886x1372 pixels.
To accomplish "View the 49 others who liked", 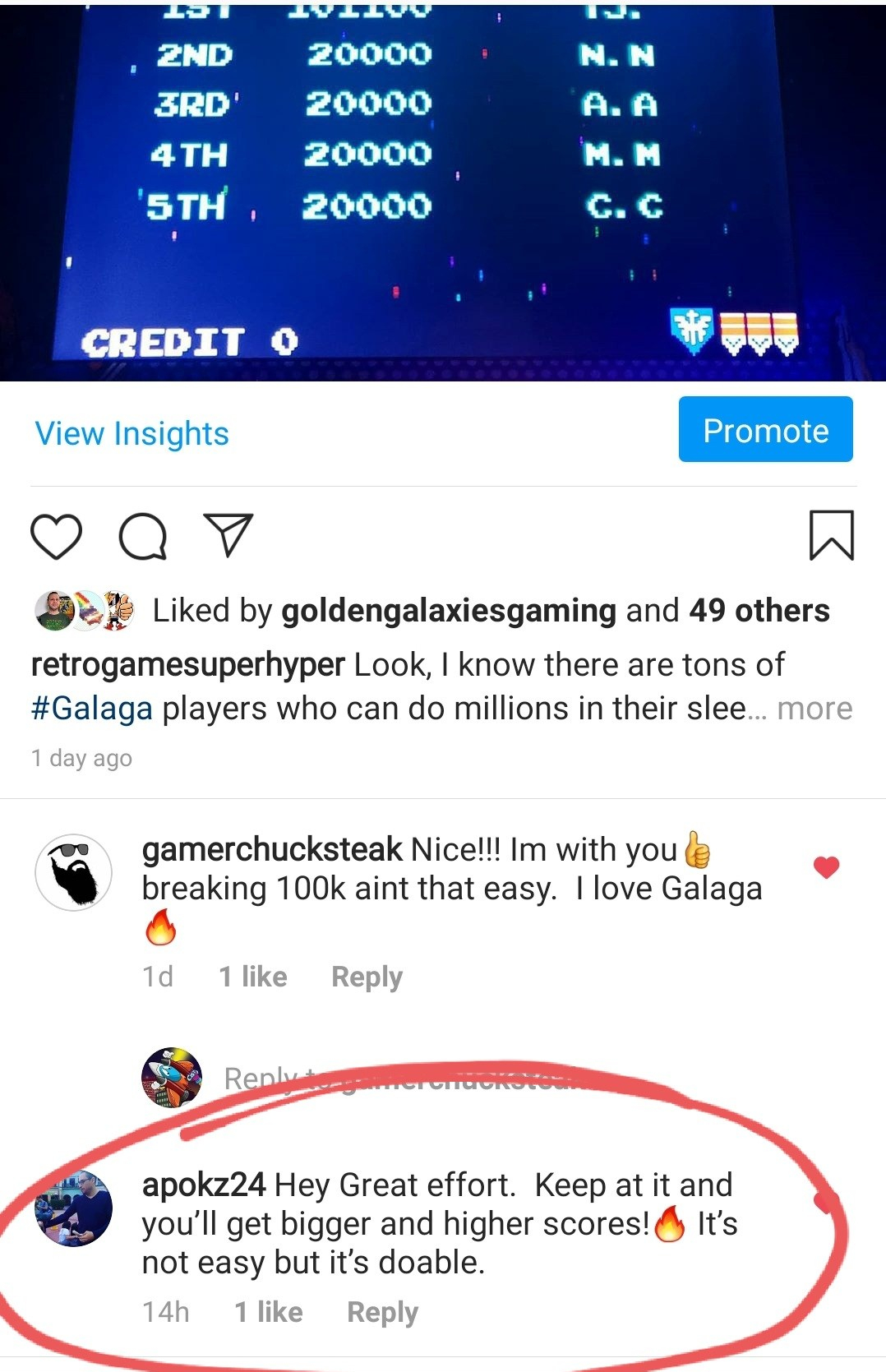I will [759, 611].
